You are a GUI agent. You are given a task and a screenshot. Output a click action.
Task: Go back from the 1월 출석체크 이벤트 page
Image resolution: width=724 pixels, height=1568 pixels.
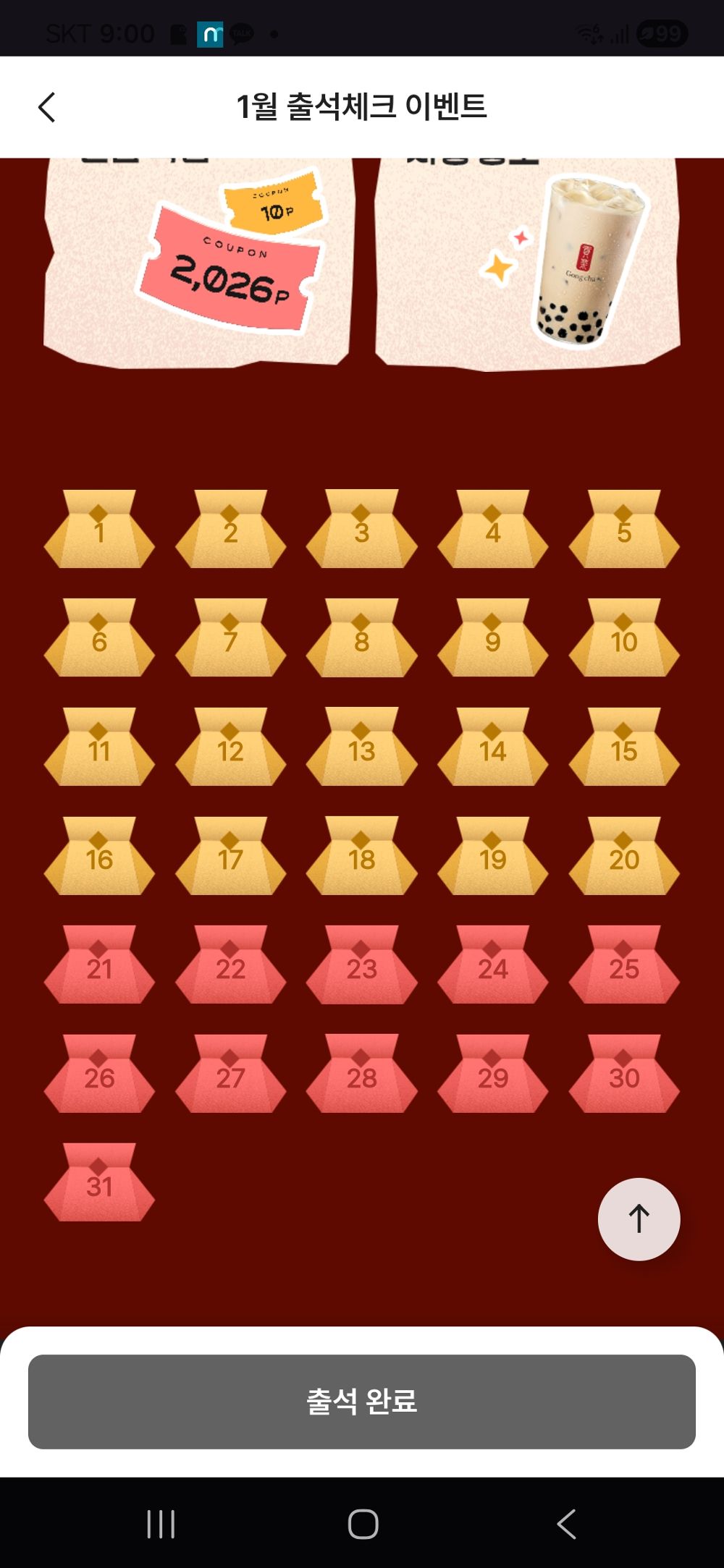tap(47, 108)
